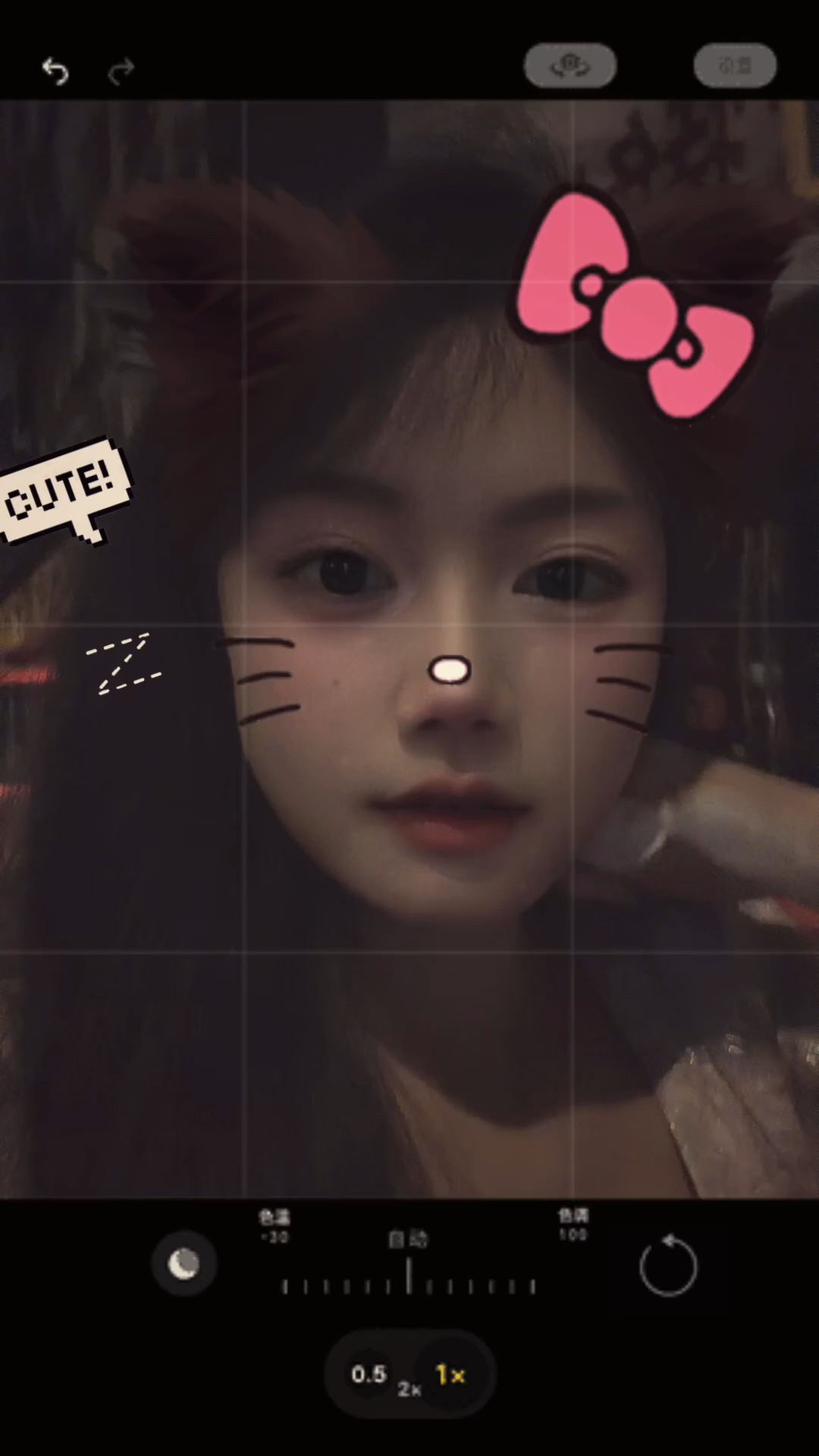Image resolution: width=819 pixels, height=1456 pixels.
Task: Tap the color temperature adjustment scale
Action: pos(409,1279)
